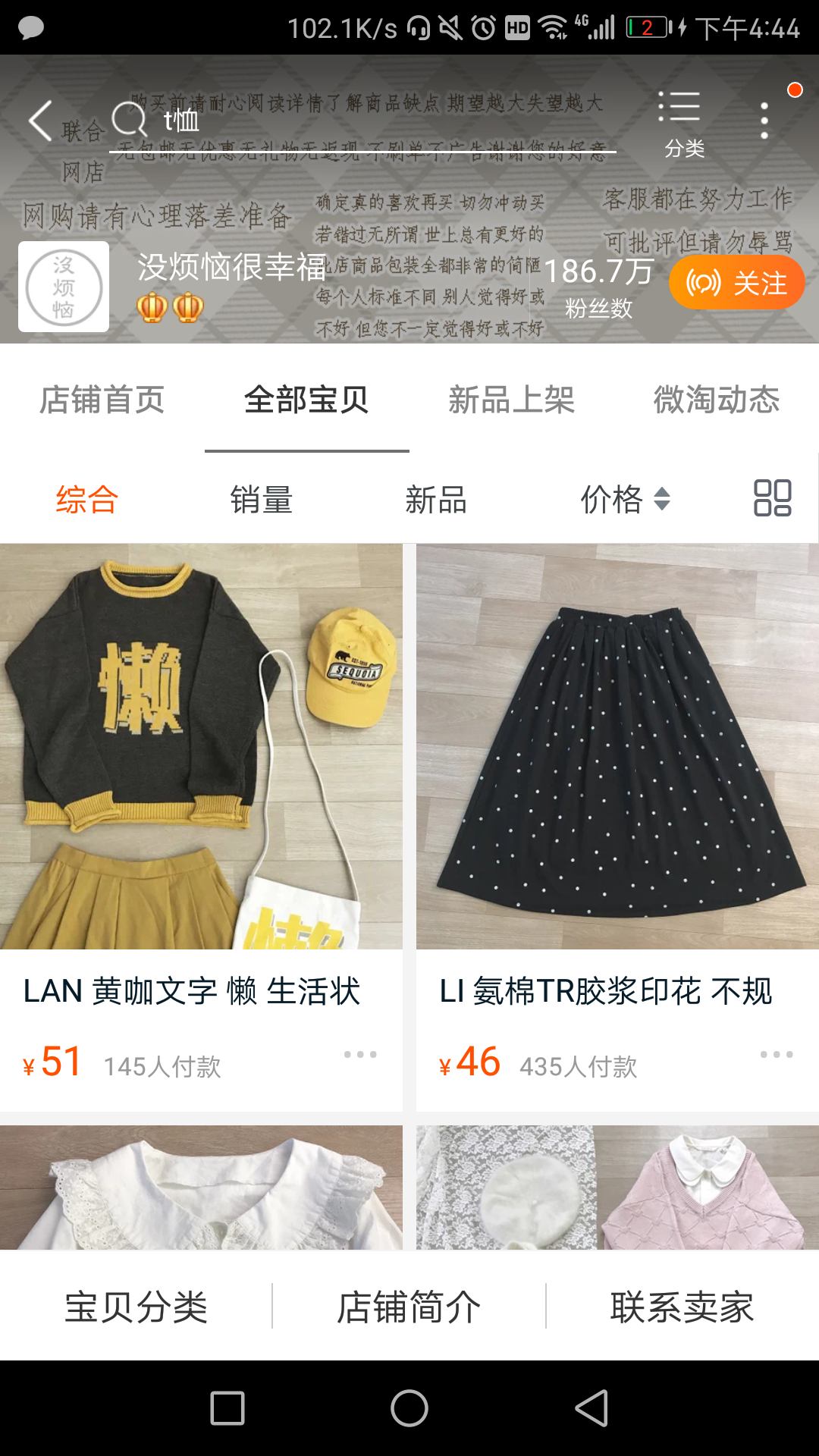Switch to the 店铺首页 tab

click(102, 400)
